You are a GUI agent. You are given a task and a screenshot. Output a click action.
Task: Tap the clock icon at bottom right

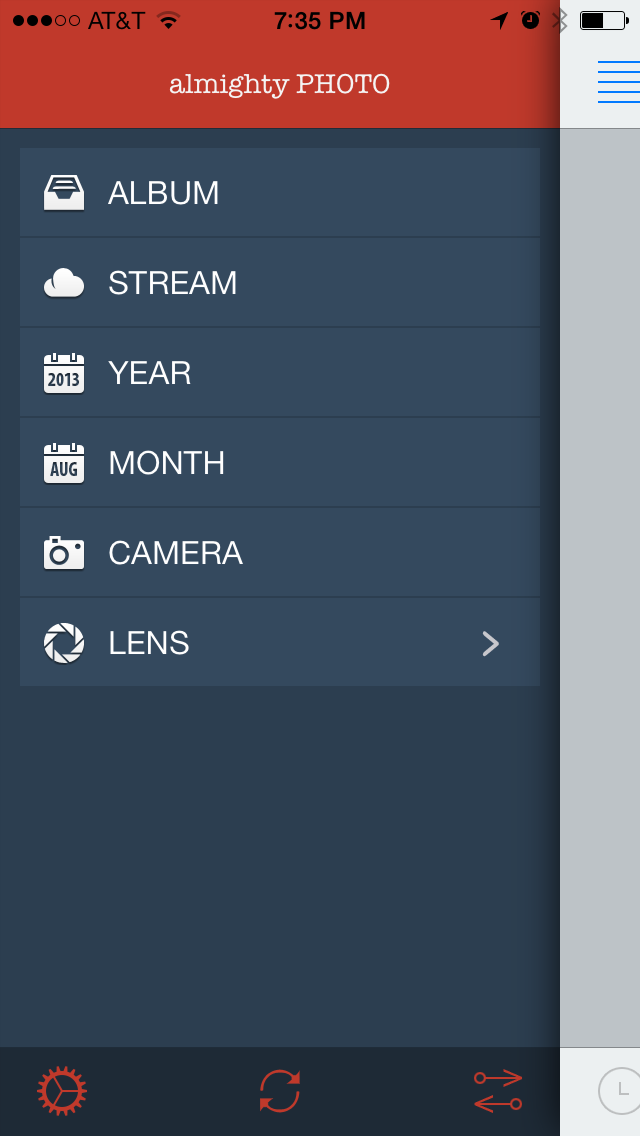[x=620, y=1090]
